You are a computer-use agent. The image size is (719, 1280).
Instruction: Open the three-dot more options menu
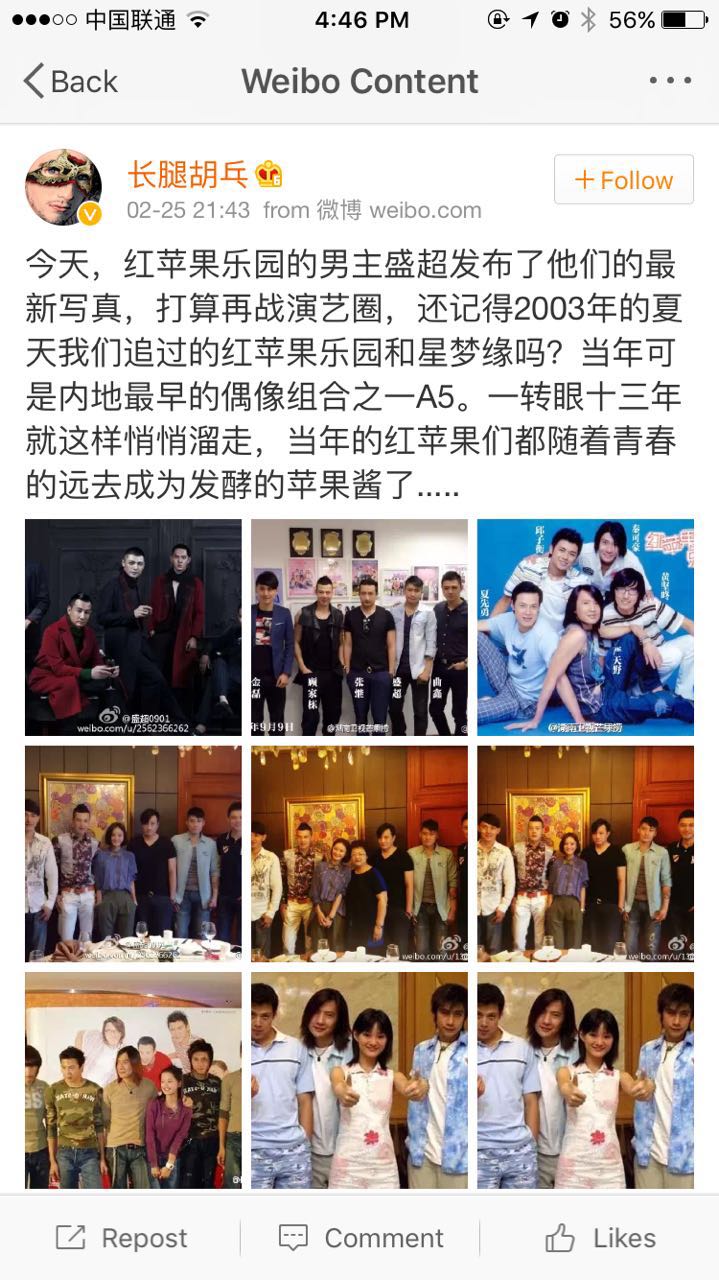(x=670, y=82)
